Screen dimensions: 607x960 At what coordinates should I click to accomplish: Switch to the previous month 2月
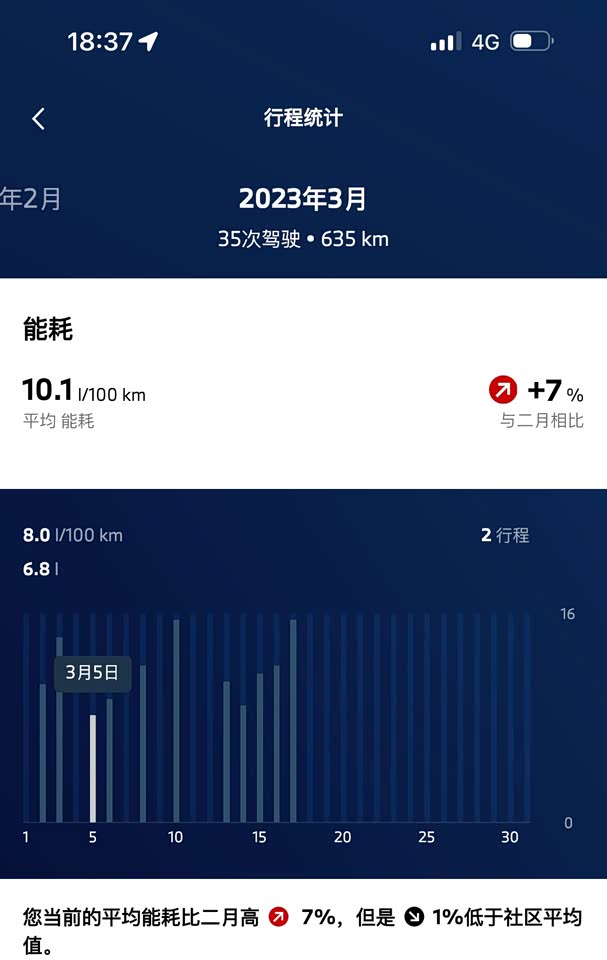[x=32, y=199]
